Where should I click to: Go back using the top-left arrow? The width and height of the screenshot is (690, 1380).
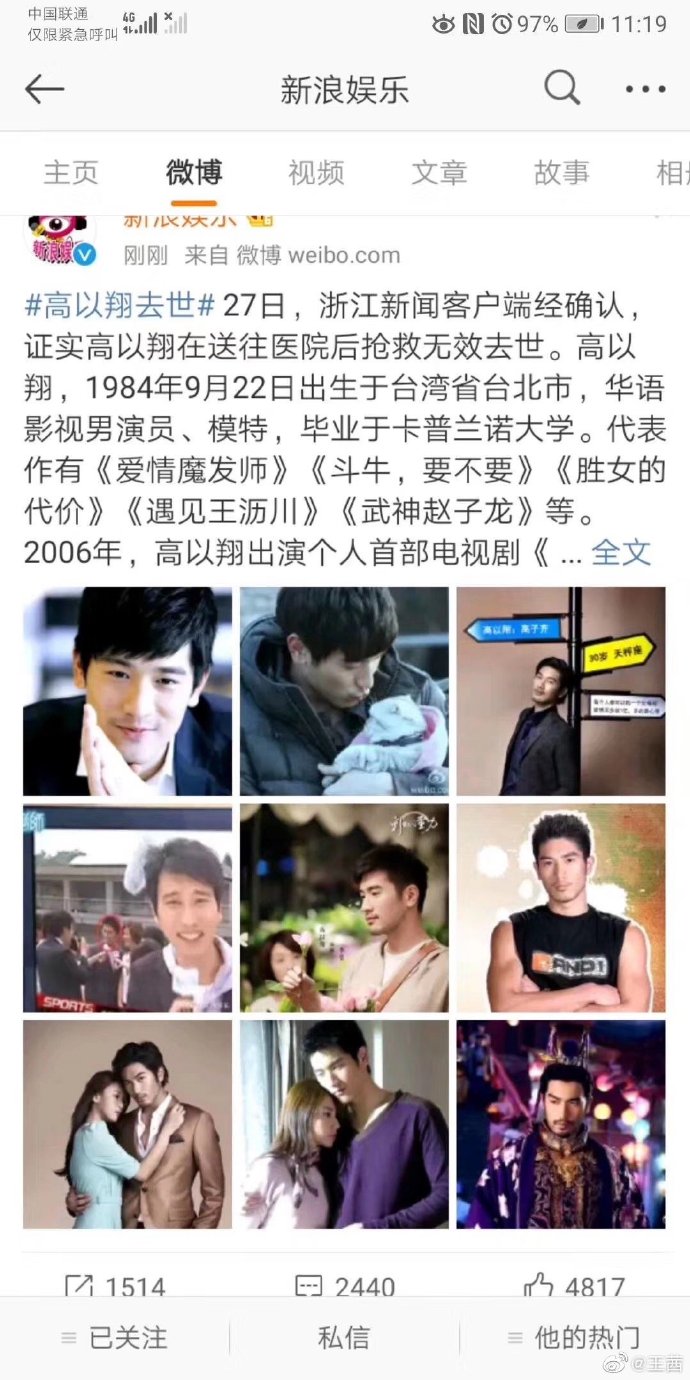point(44,90)
